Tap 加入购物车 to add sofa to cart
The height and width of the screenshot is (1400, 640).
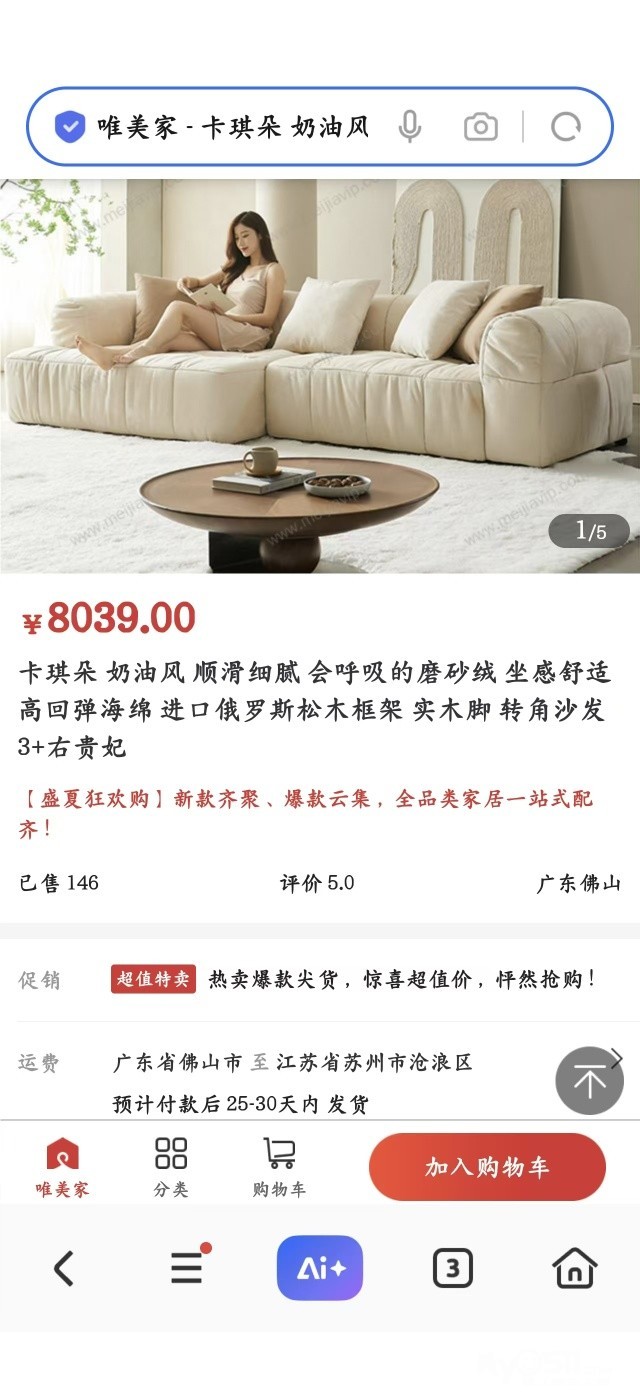[x=487, y=1167]
